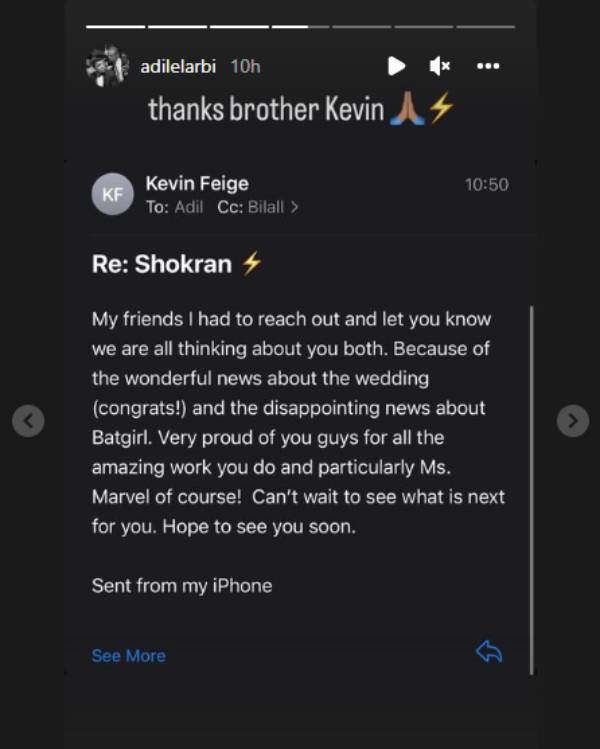Viewport: 600px width, 749px height.
Task: Go to the previous story
Action: coord(28,421)
